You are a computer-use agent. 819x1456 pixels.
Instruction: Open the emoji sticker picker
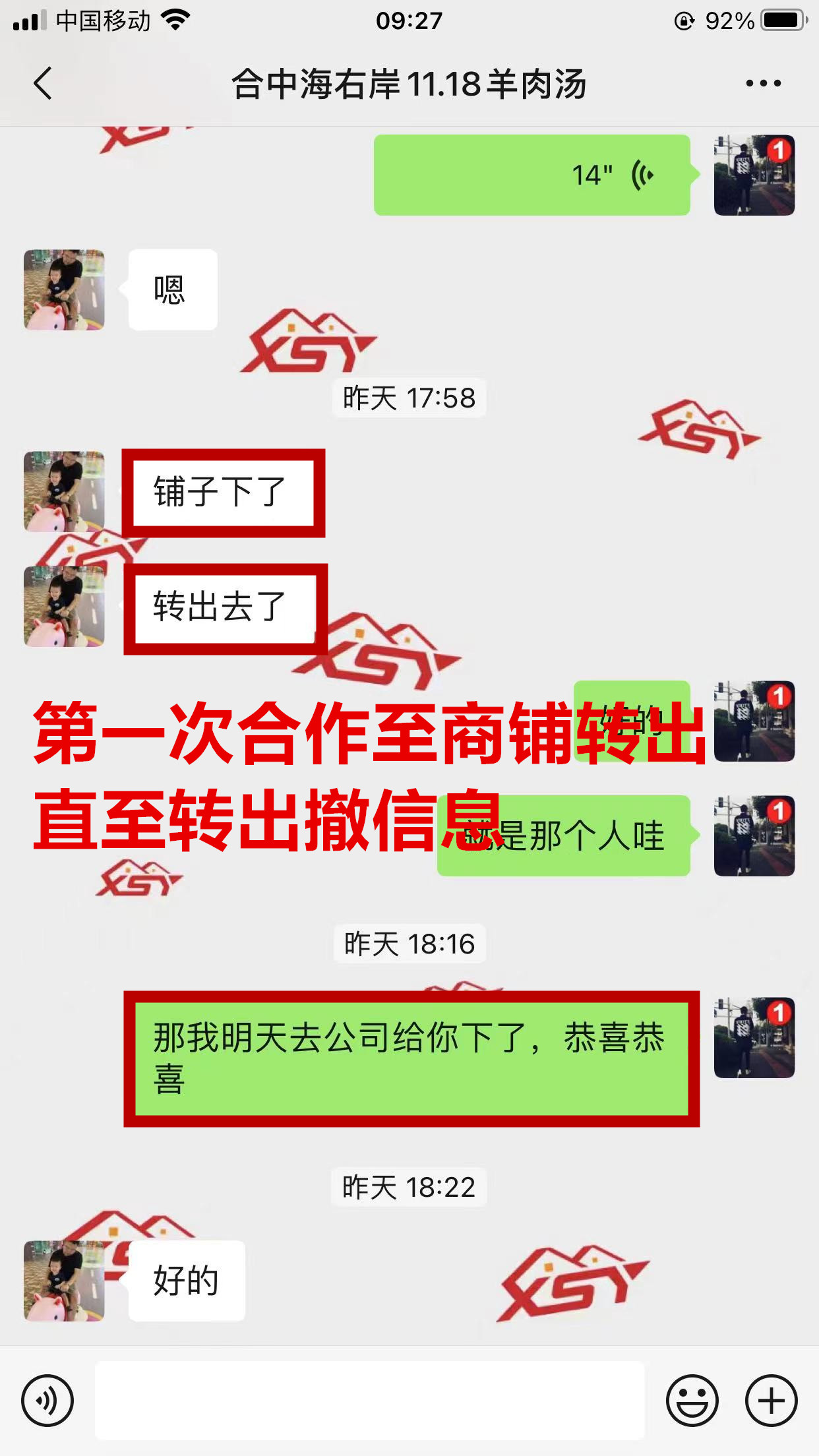click(692, 1400)
